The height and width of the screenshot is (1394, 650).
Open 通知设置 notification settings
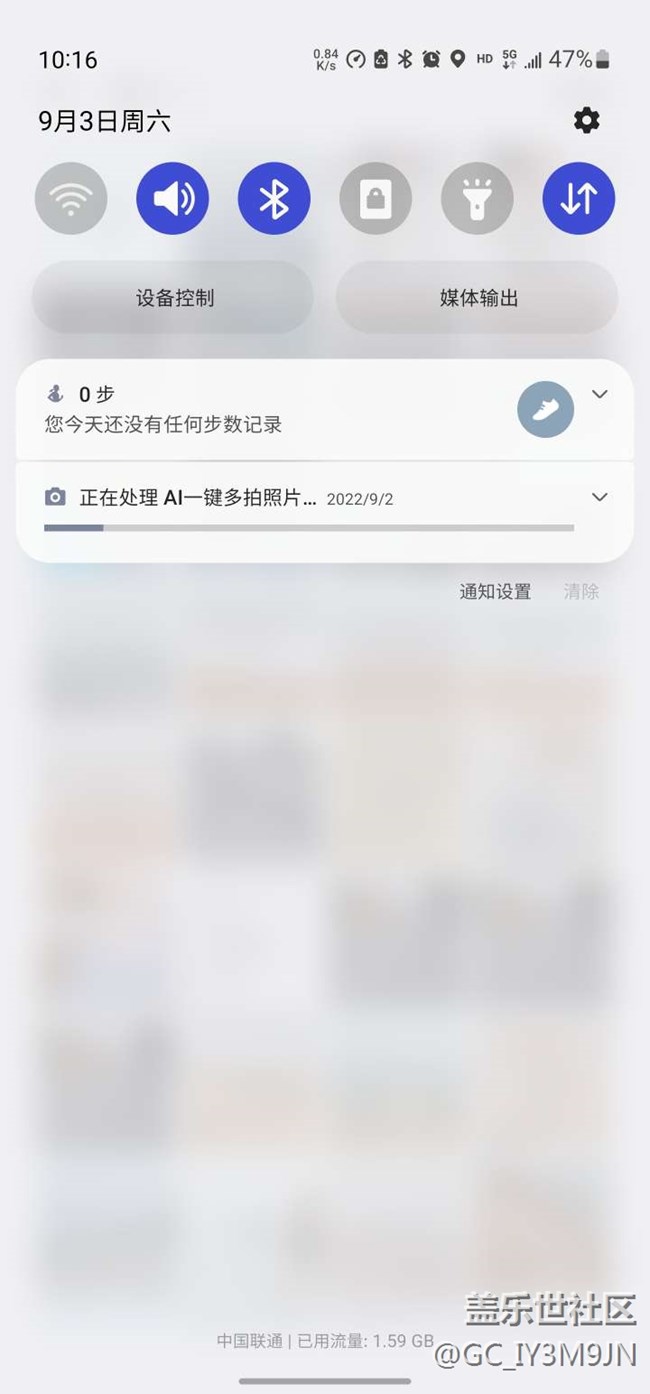coord(495,591)
